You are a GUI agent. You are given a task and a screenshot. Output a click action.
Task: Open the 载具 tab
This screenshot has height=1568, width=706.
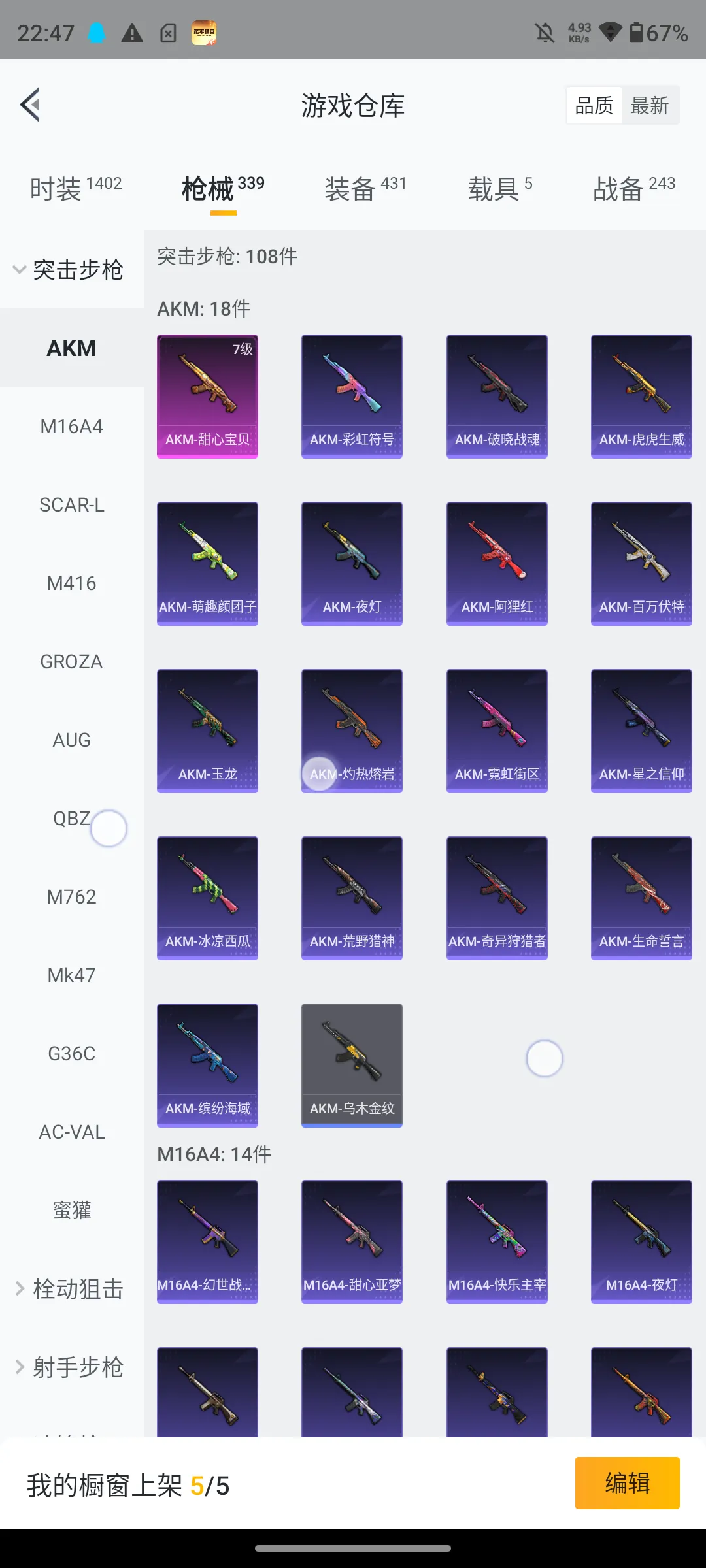coord(500,189)
